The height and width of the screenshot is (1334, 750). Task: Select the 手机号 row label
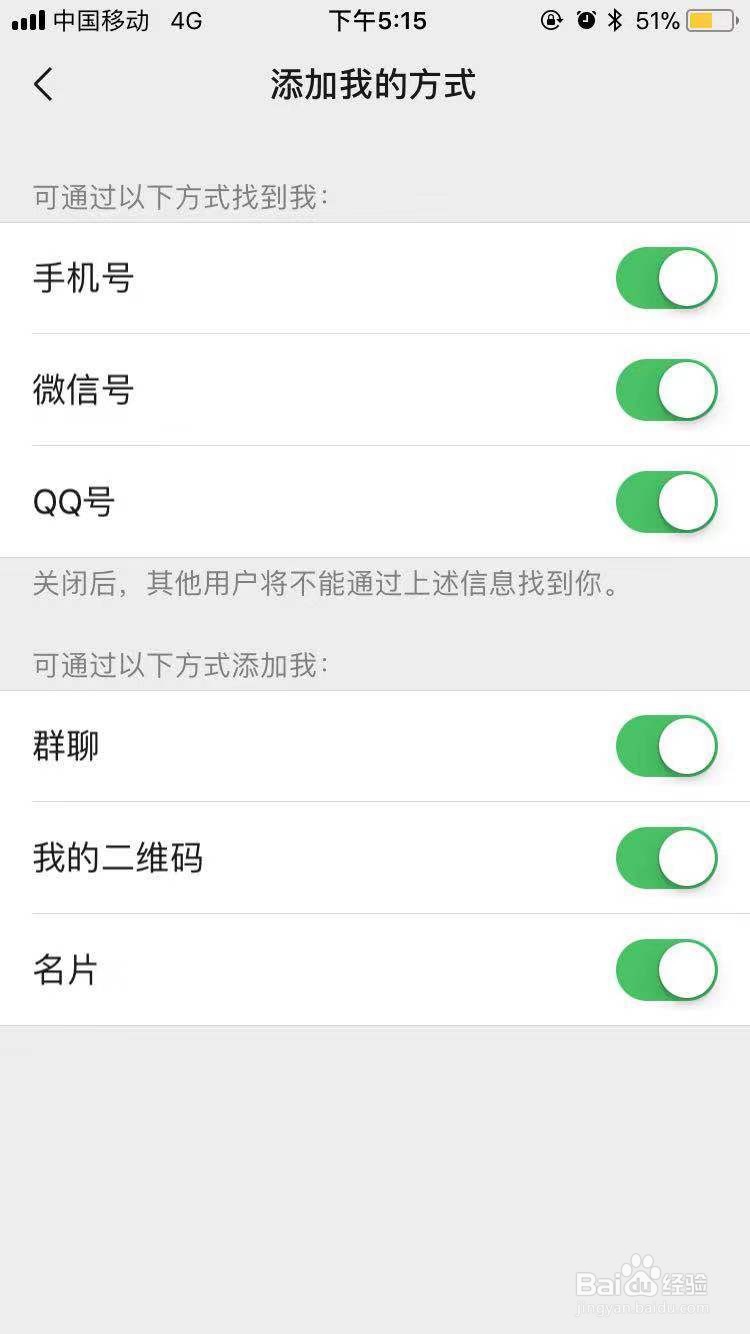coord(84,278)
